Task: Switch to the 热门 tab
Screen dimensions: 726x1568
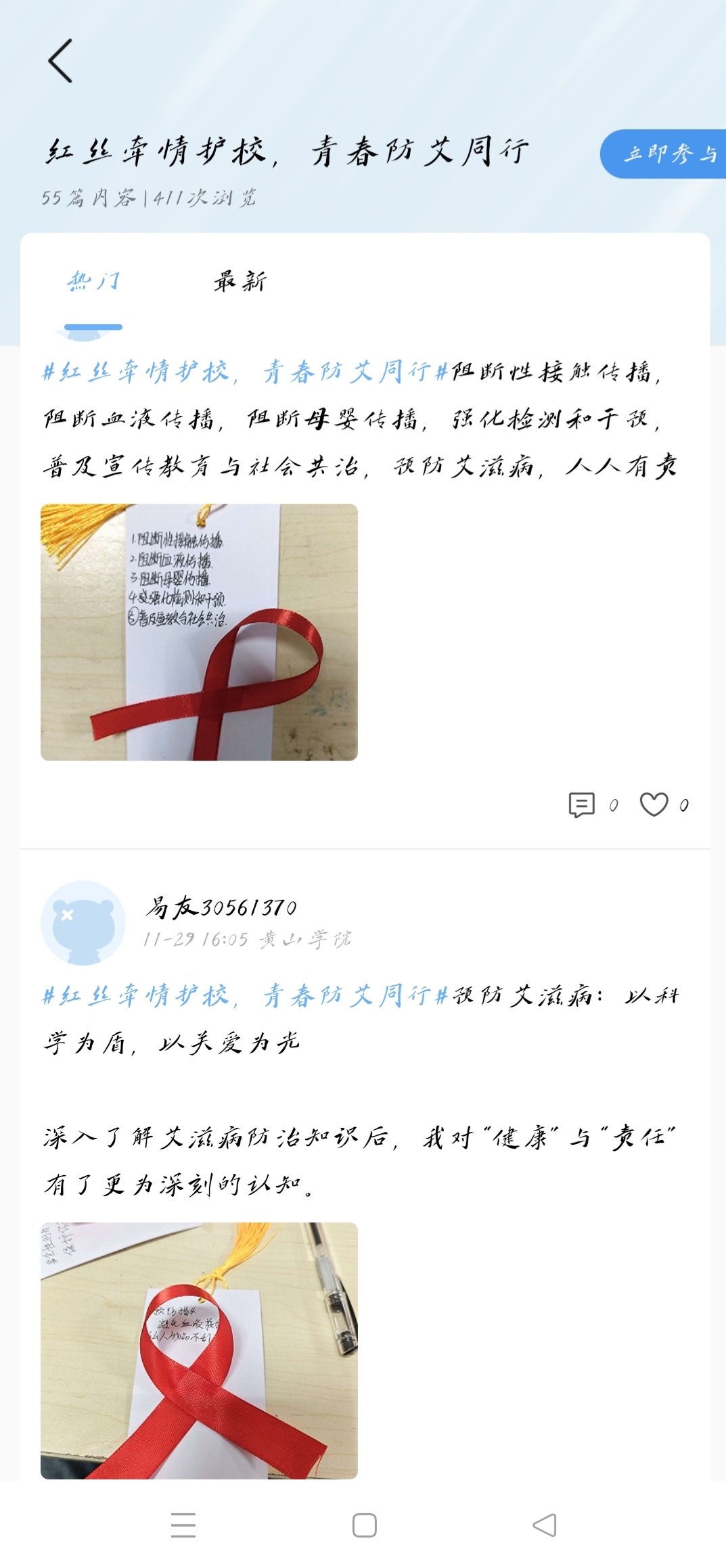Action: [94, 281]
